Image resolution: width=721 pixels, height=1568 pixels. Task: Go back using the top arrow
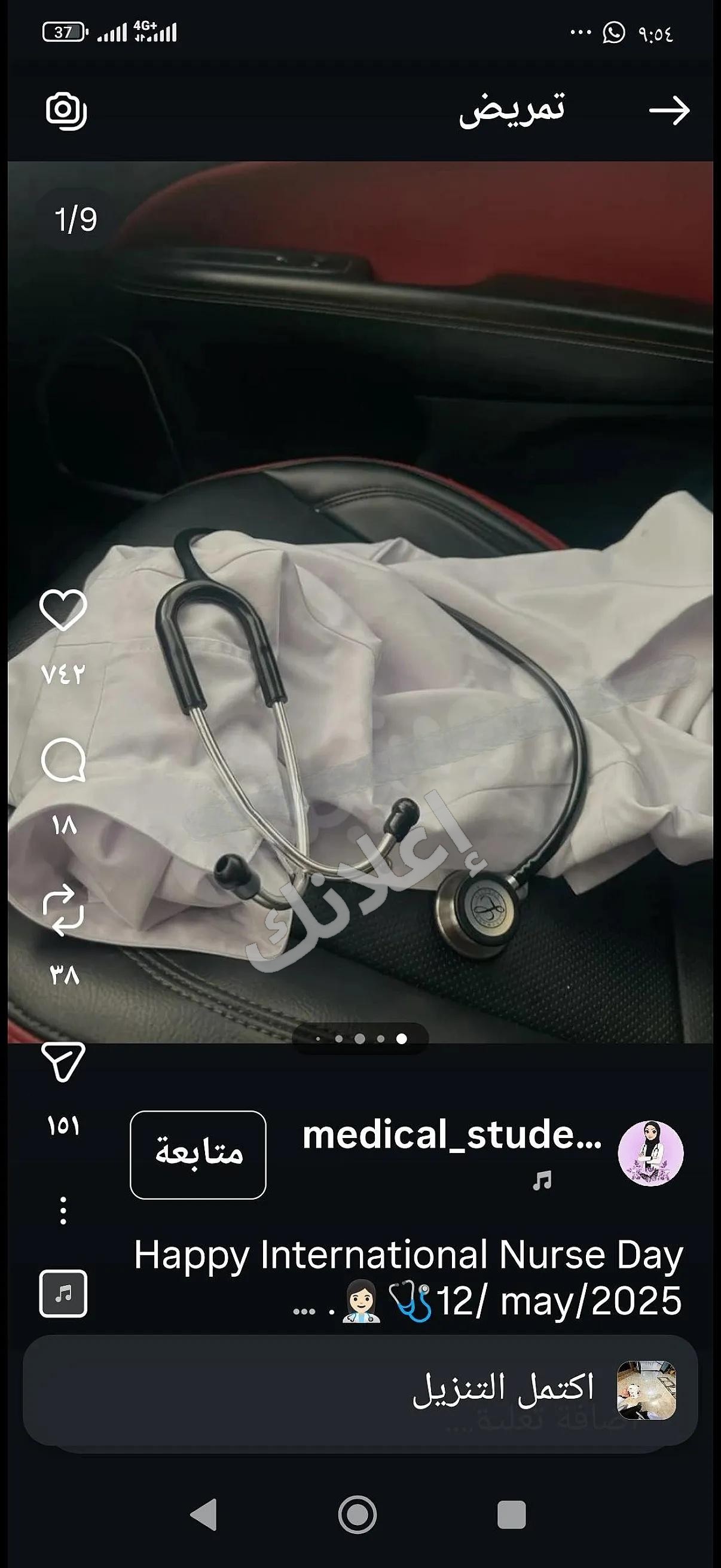pyautogui.click(x=669, y=110)
